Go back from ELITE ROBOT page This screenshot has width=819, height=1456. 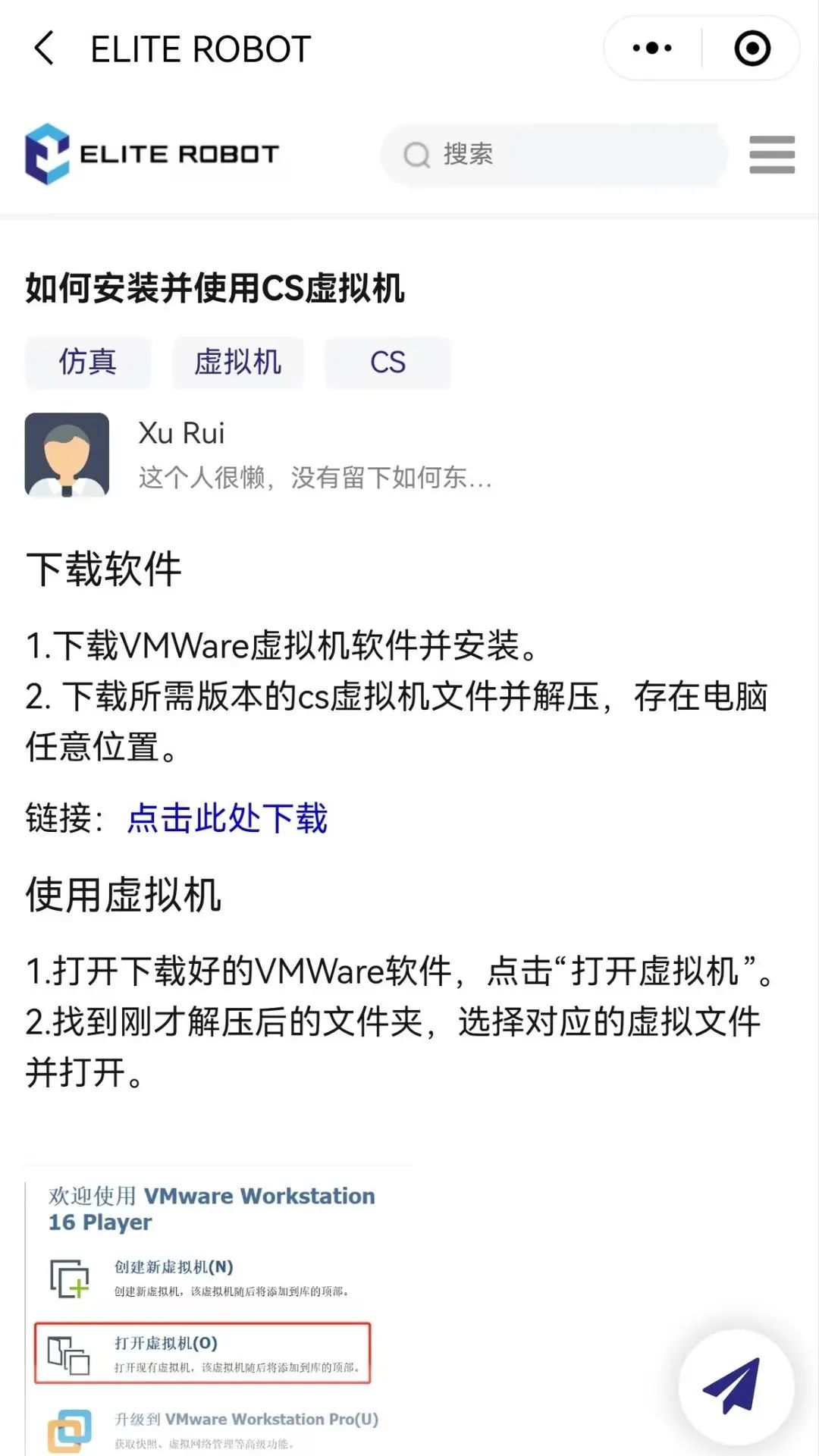pyautogui.click(x=45, y=49)
